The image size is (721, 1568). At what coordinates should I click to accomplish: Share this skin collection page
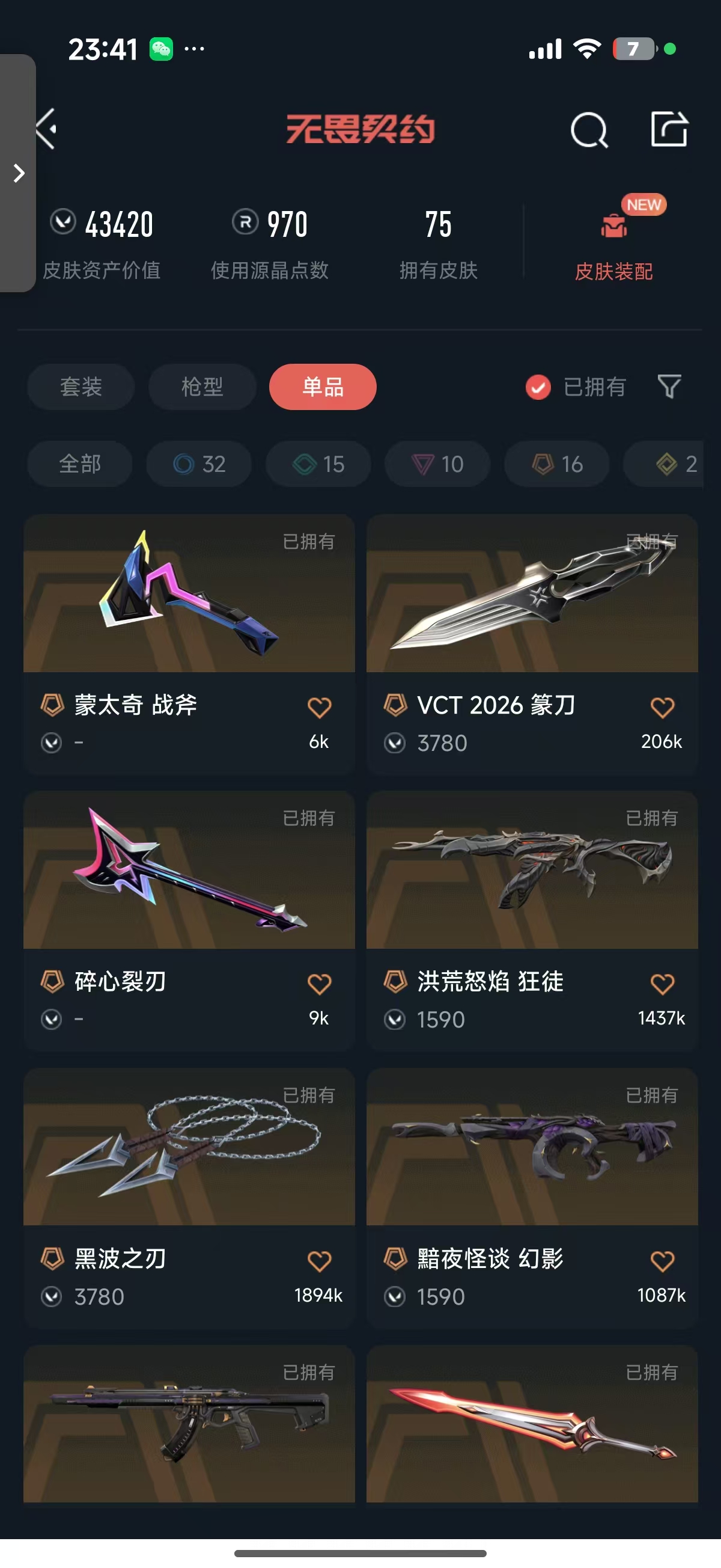(669, 129)
